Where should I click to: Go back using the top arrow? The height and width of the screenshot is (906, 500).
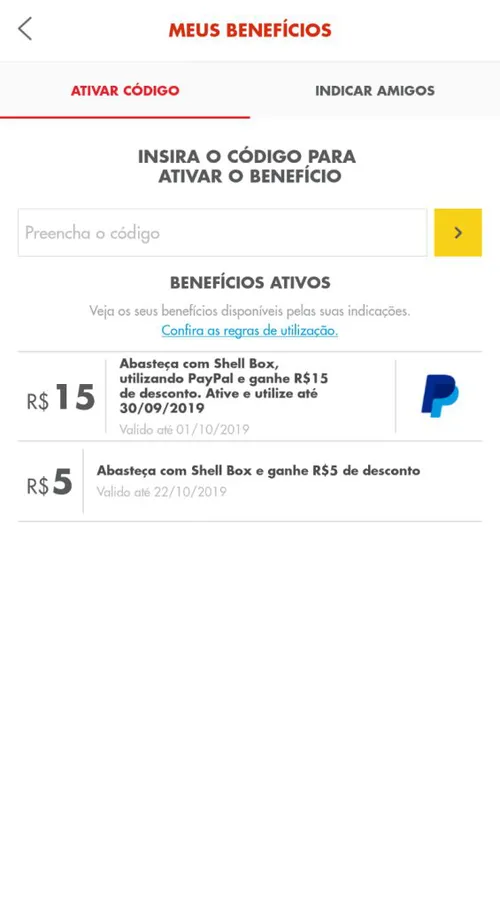(x=25, y=28)
